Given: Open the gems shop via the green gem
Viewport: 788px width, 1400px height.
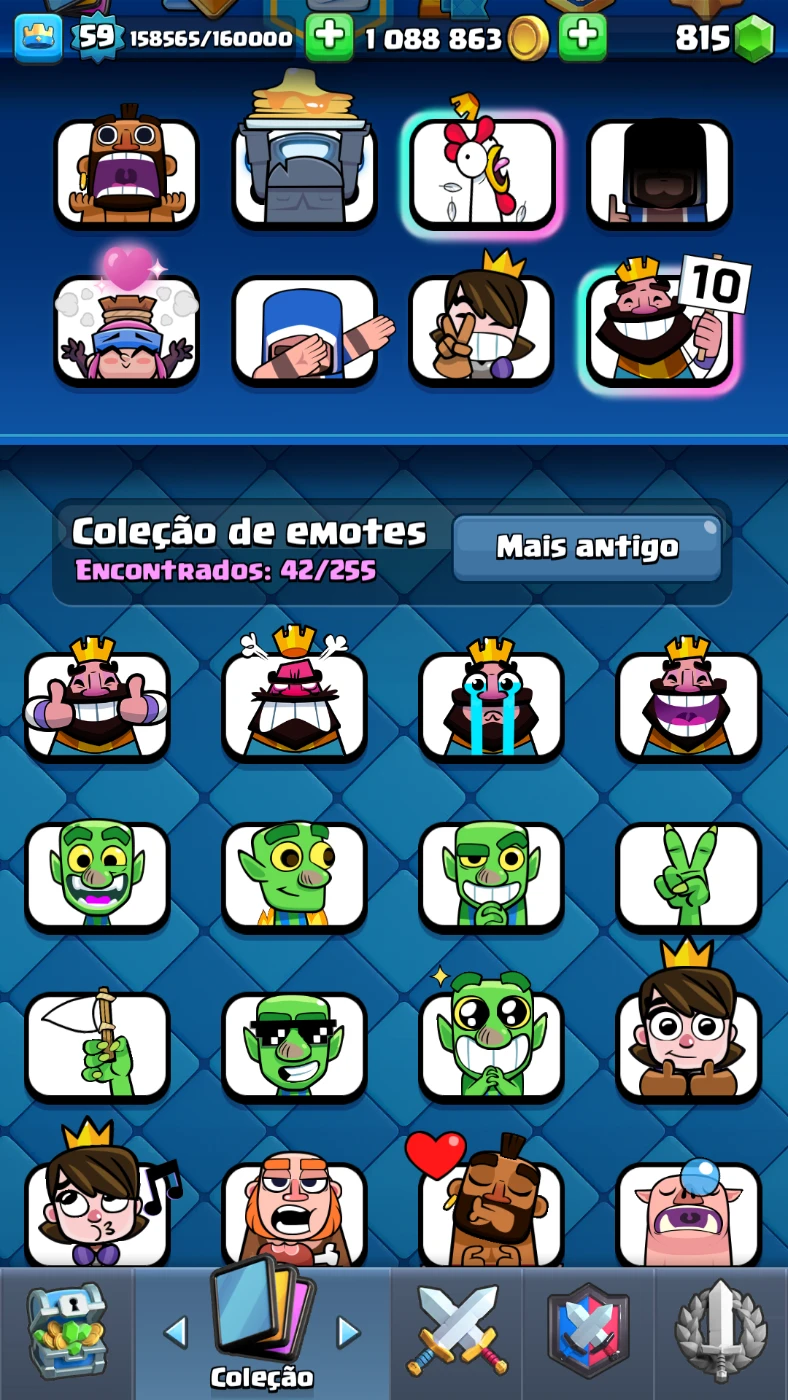Looking at the screenshot, I should tap(754, 40).
